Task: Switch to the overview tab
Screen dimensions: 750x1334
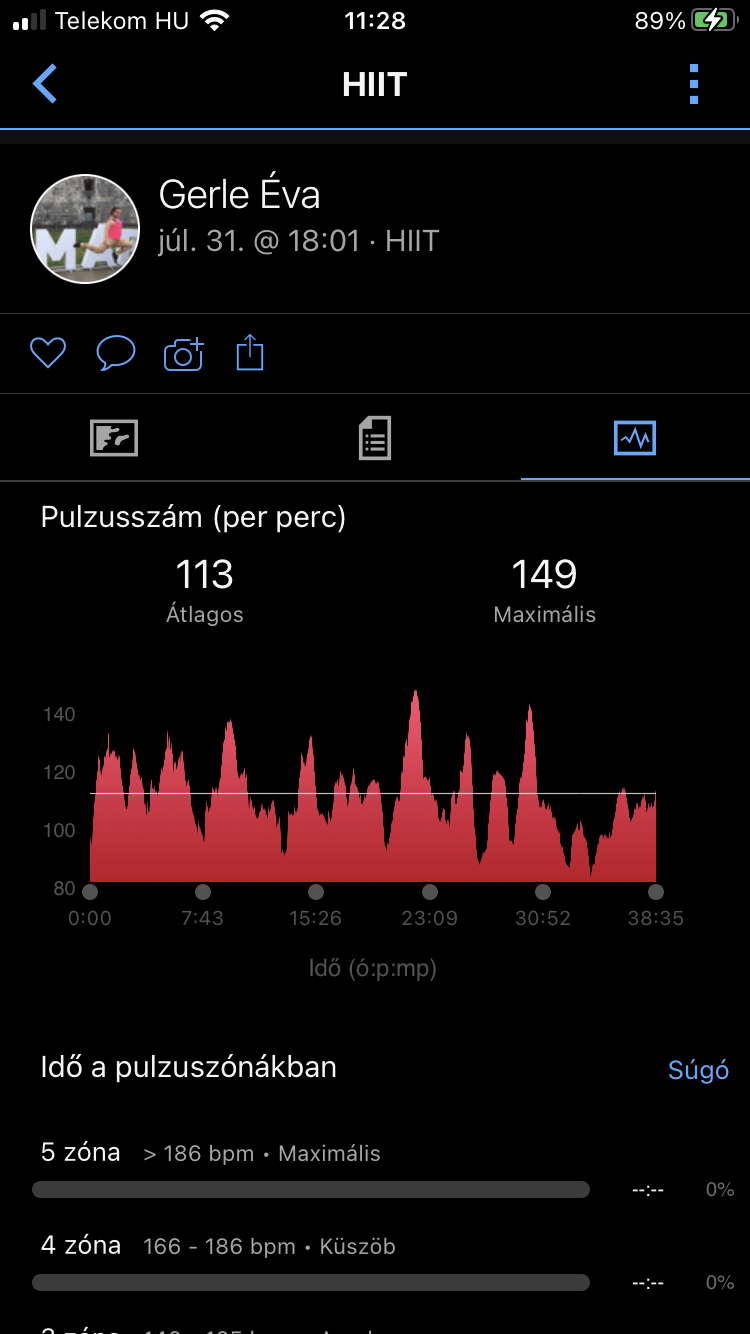Action: coord(114,438)
